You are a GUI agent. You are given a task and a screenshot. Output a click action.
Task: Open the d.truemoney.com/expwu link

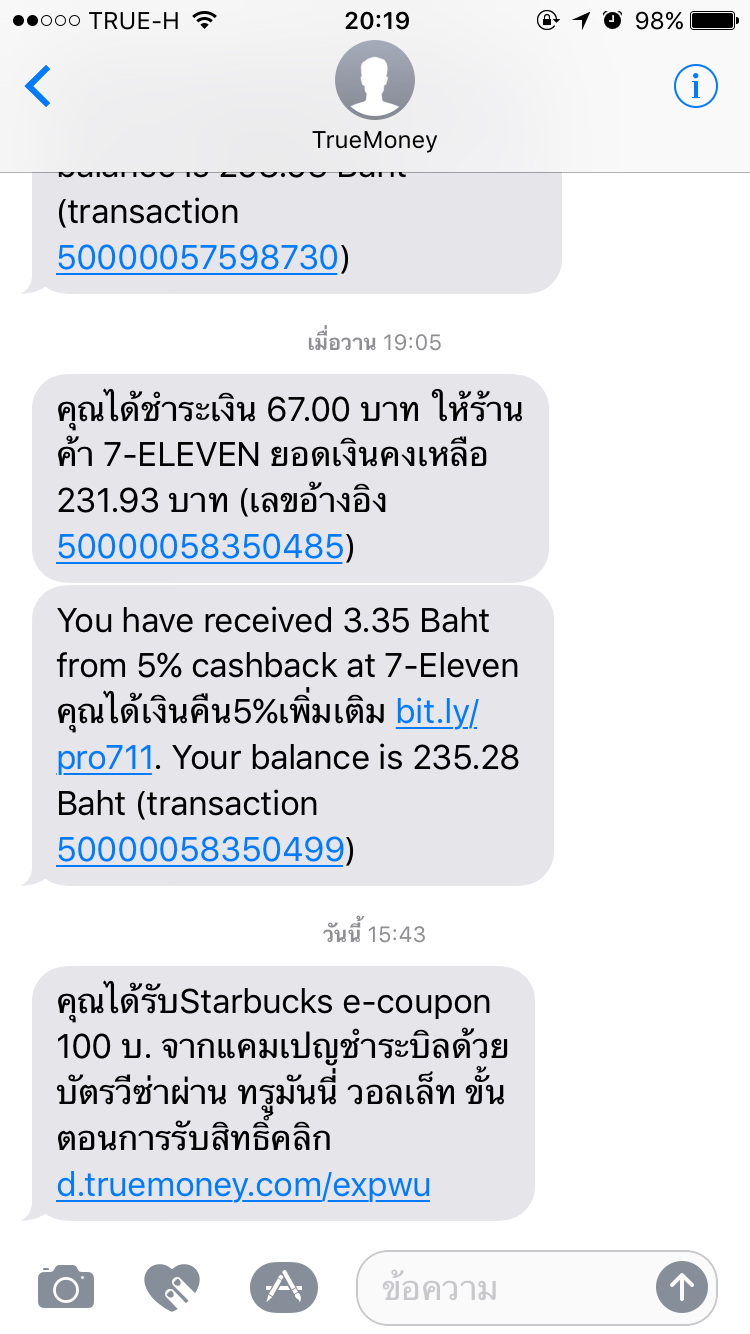(x=244, y=1186)
